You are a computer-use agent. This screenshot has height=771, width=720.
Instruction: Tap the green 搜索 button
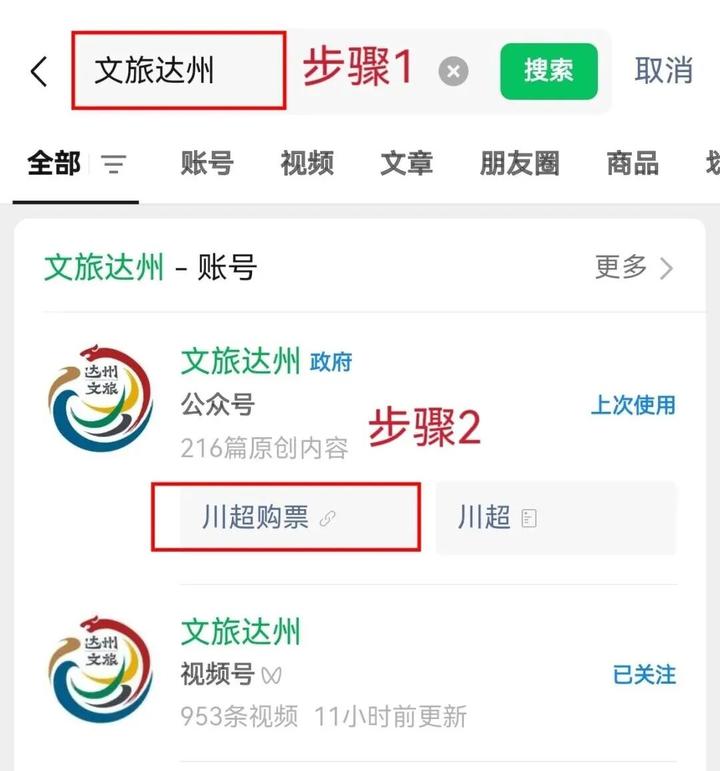point(548,71)
